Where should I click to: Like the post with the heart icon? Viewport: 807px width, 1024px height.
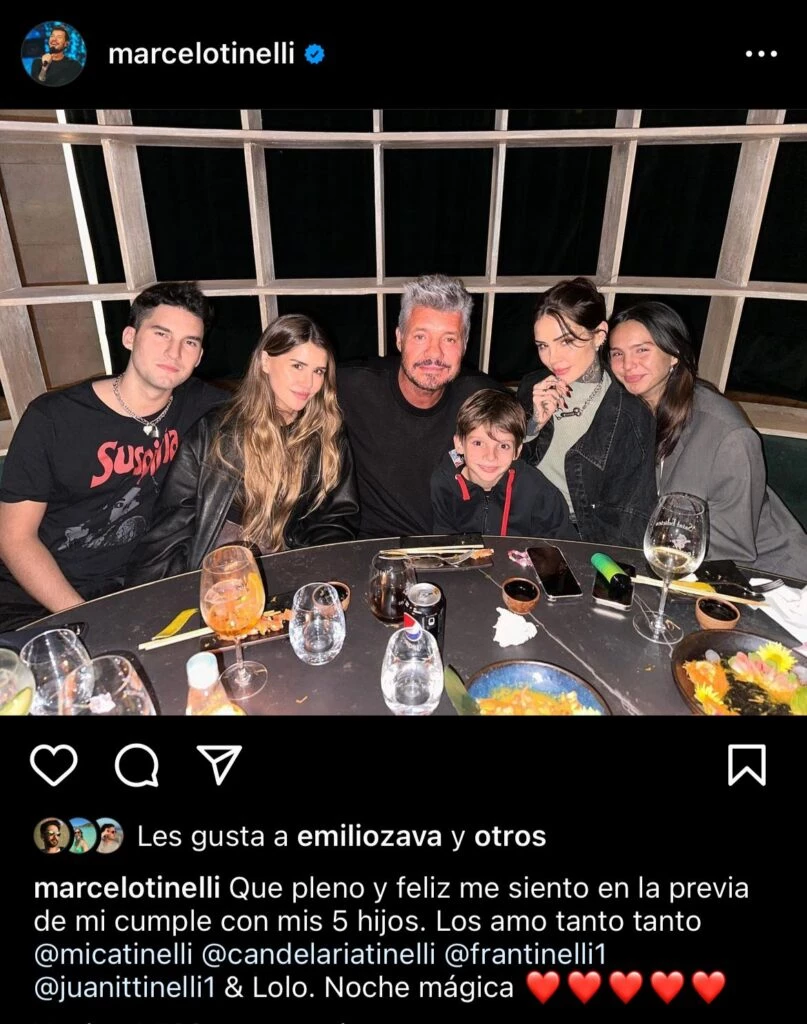pyautogui.click(x=54, y=765)
